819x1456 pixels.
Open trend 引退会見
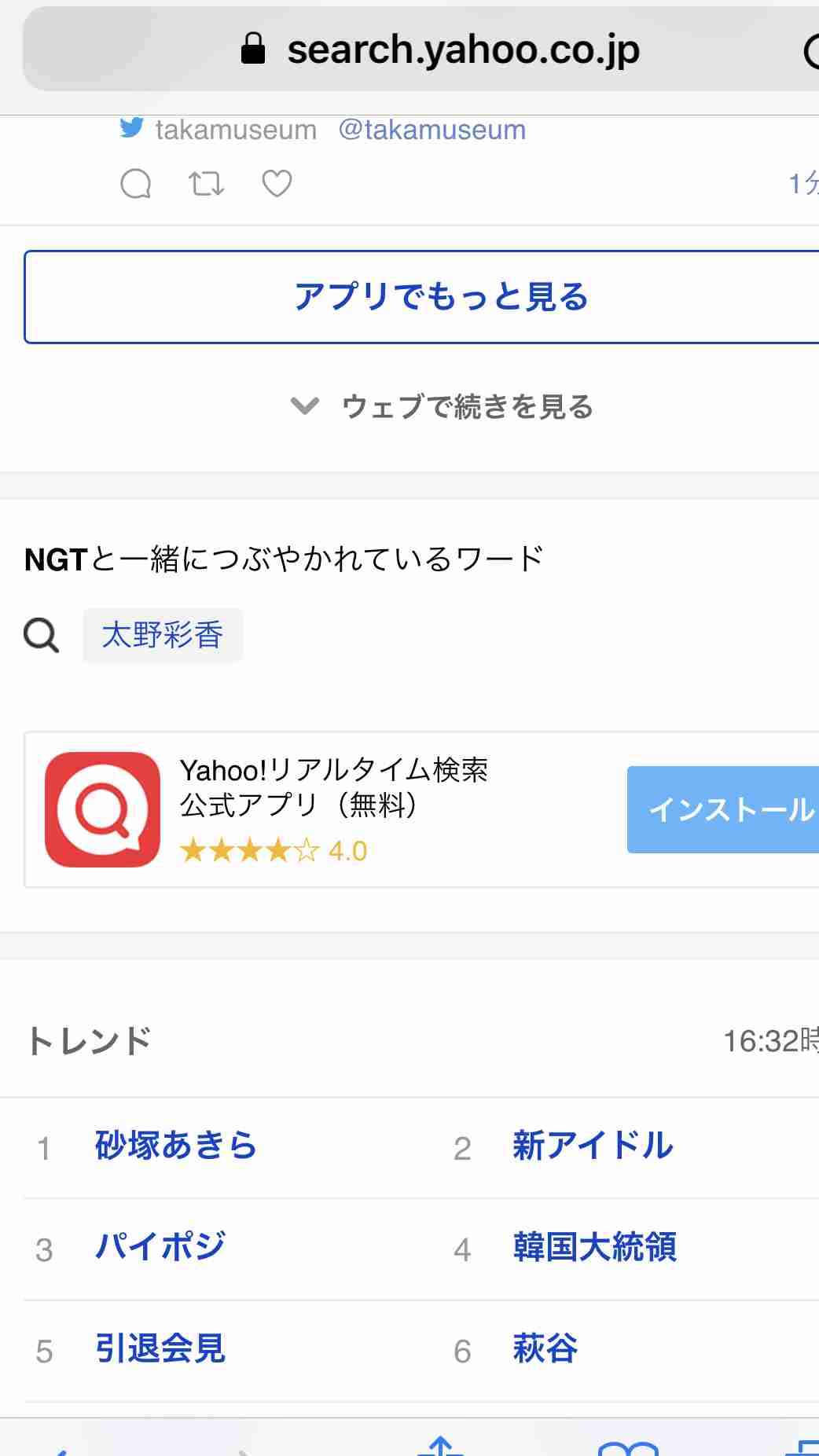[x=160, y=1348]
